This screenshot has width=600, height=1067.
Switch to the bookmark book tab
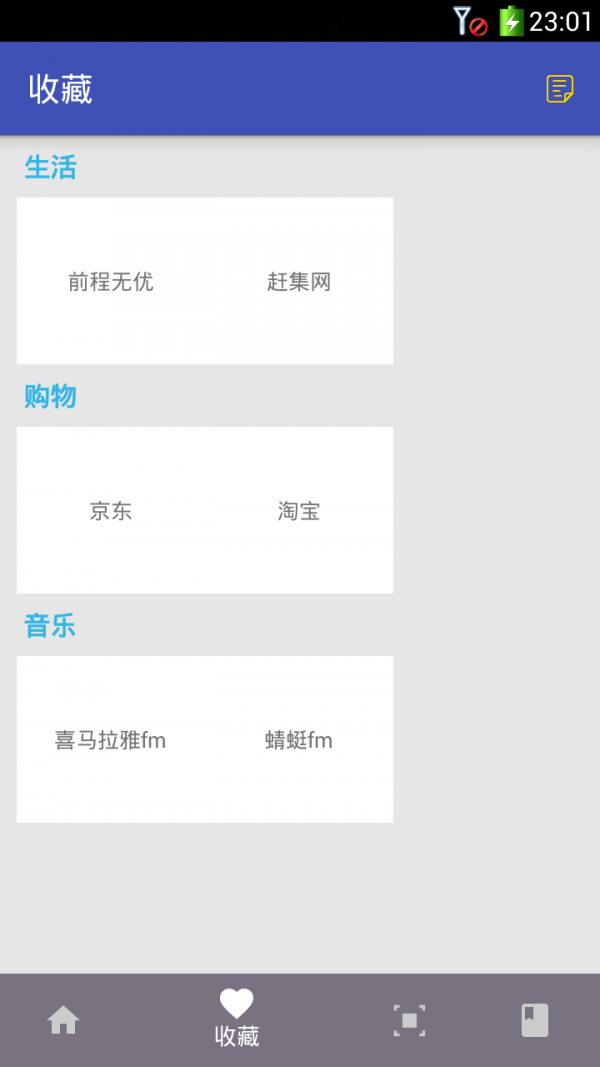[535, 1020]
